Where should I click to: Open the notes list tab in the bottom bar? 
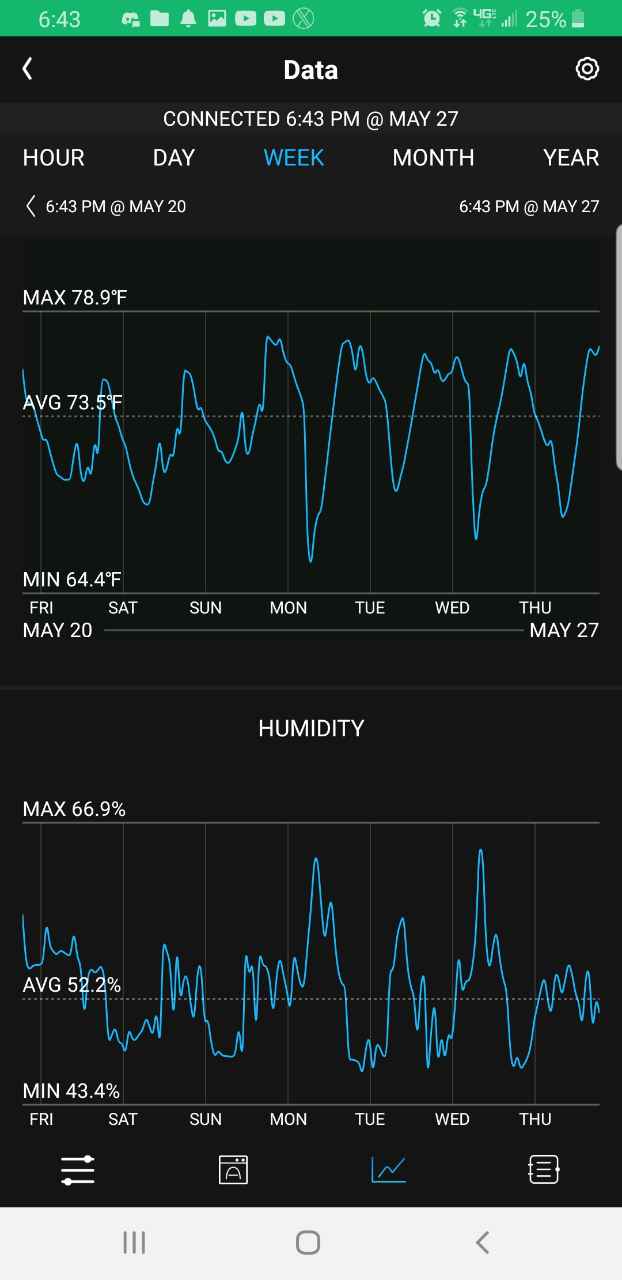coord(544,1169)
